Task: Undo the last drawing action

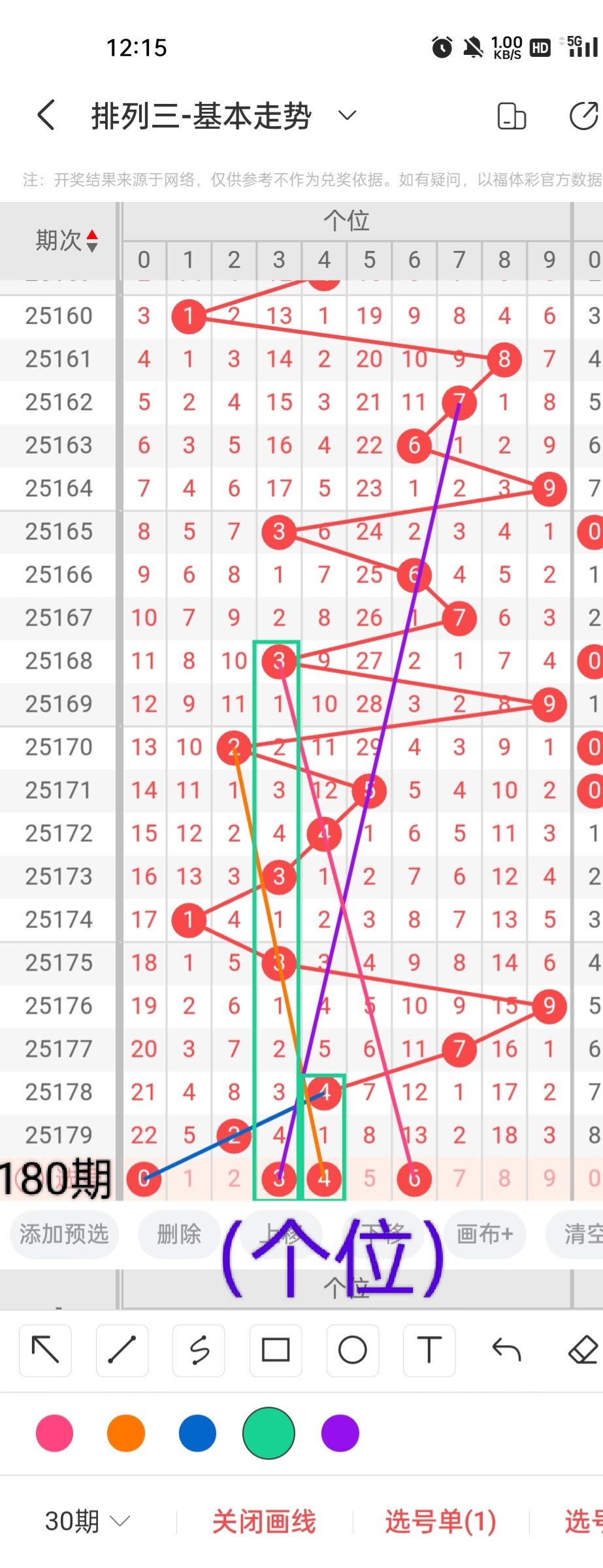Action: 506,1350
